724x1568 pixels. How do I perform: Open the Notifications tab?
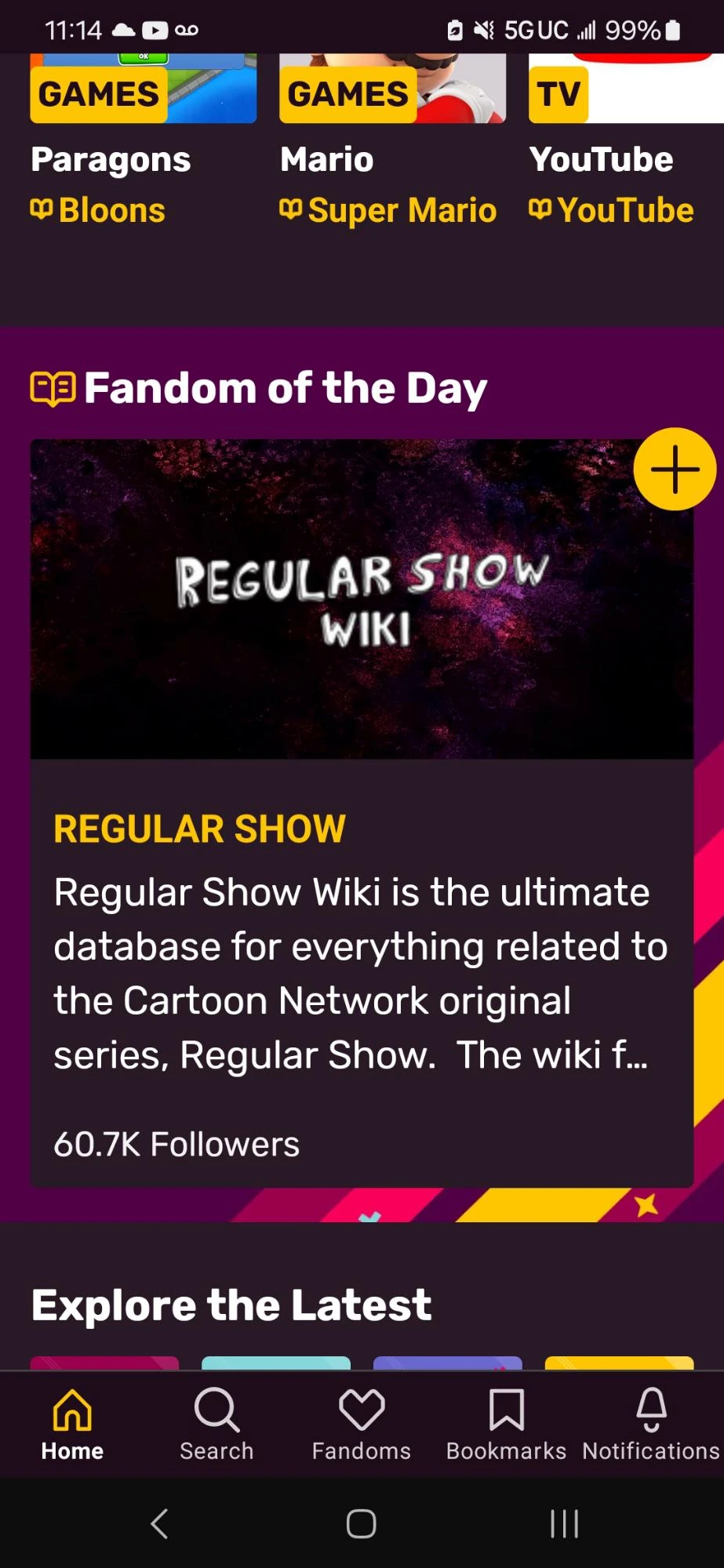tap(651, 1425)
